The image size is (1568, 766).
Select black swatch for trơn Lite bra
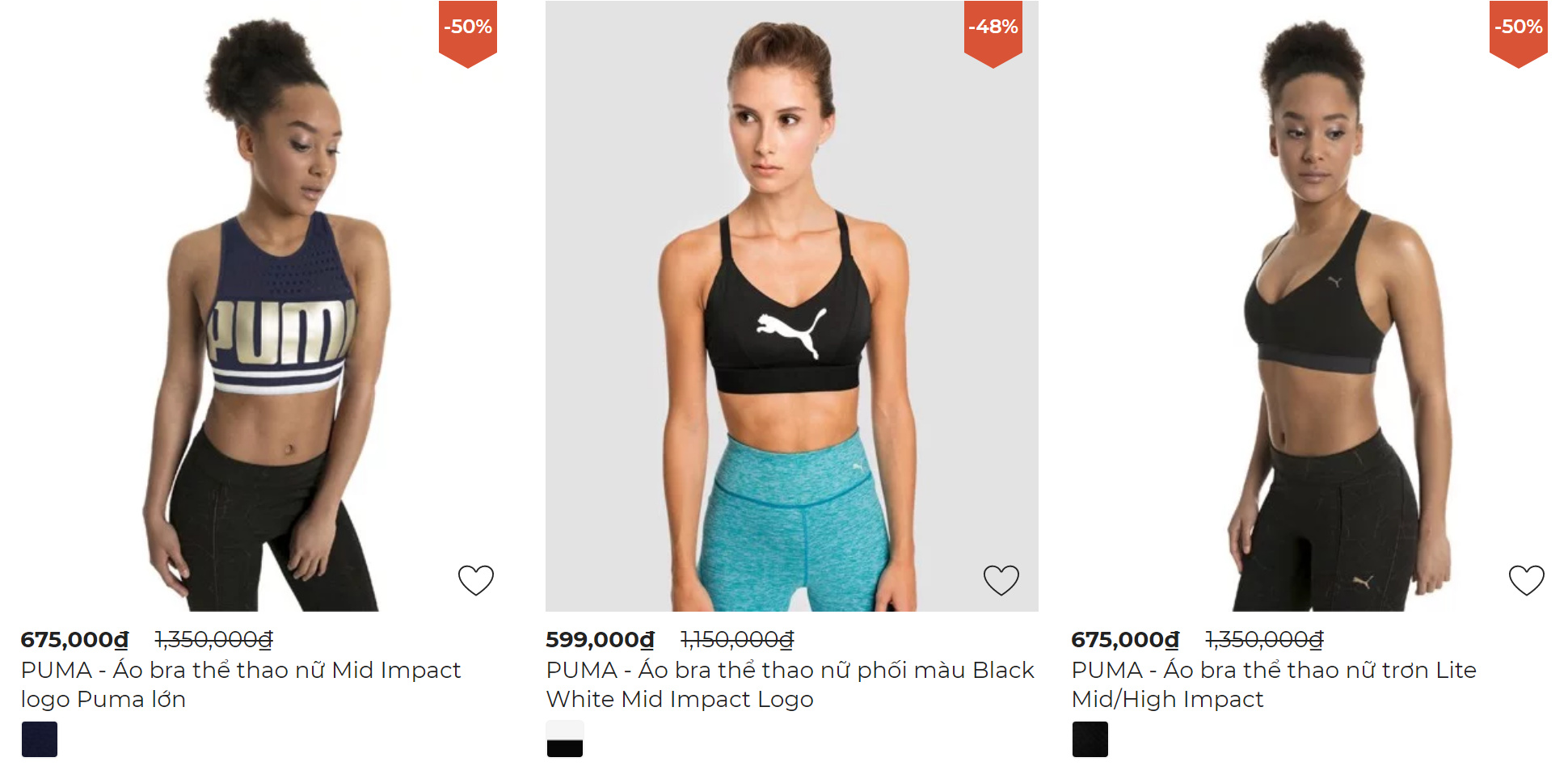[1090, 739]
